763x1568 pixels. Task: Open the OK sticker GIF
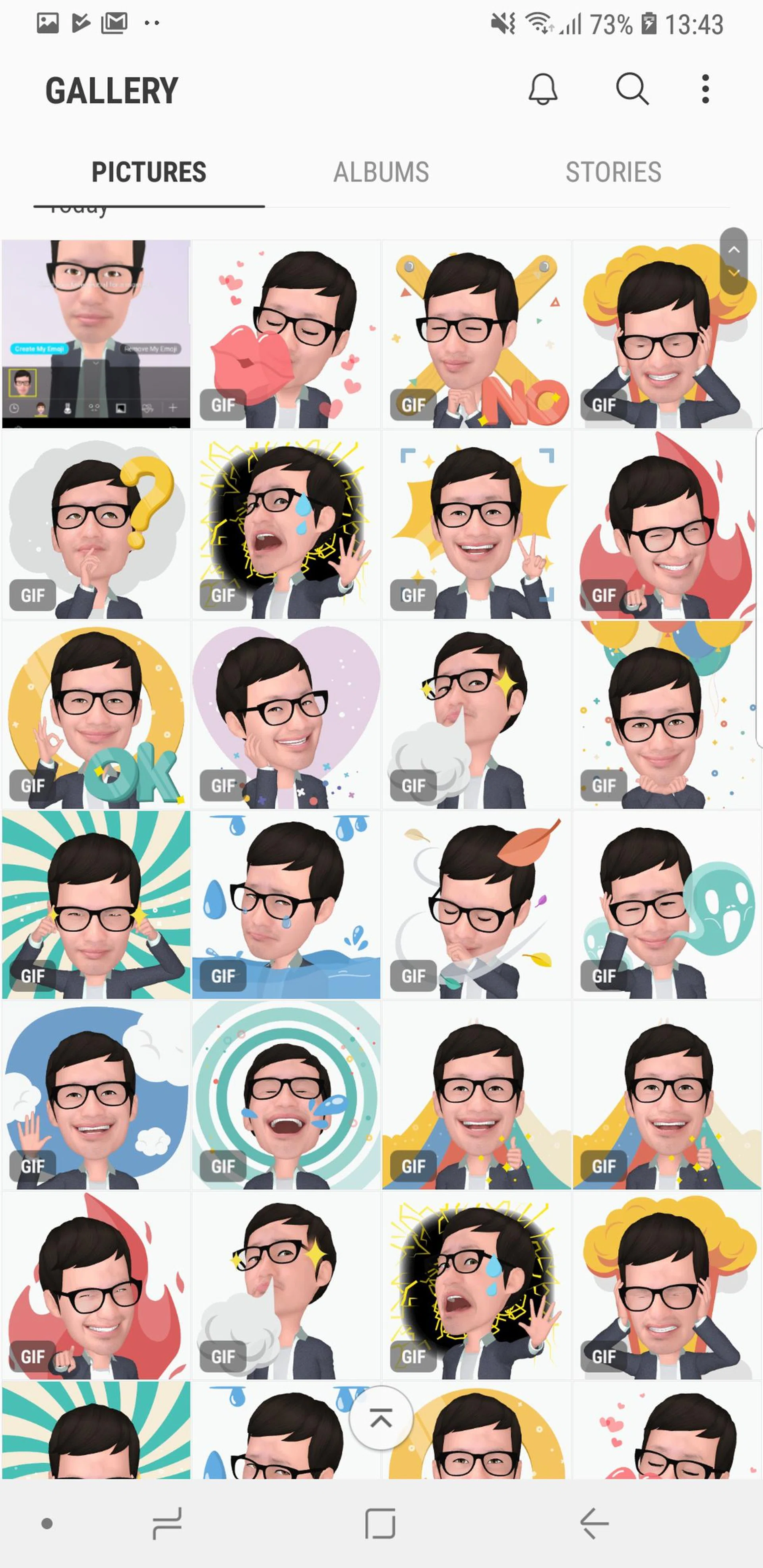(96, 715)
